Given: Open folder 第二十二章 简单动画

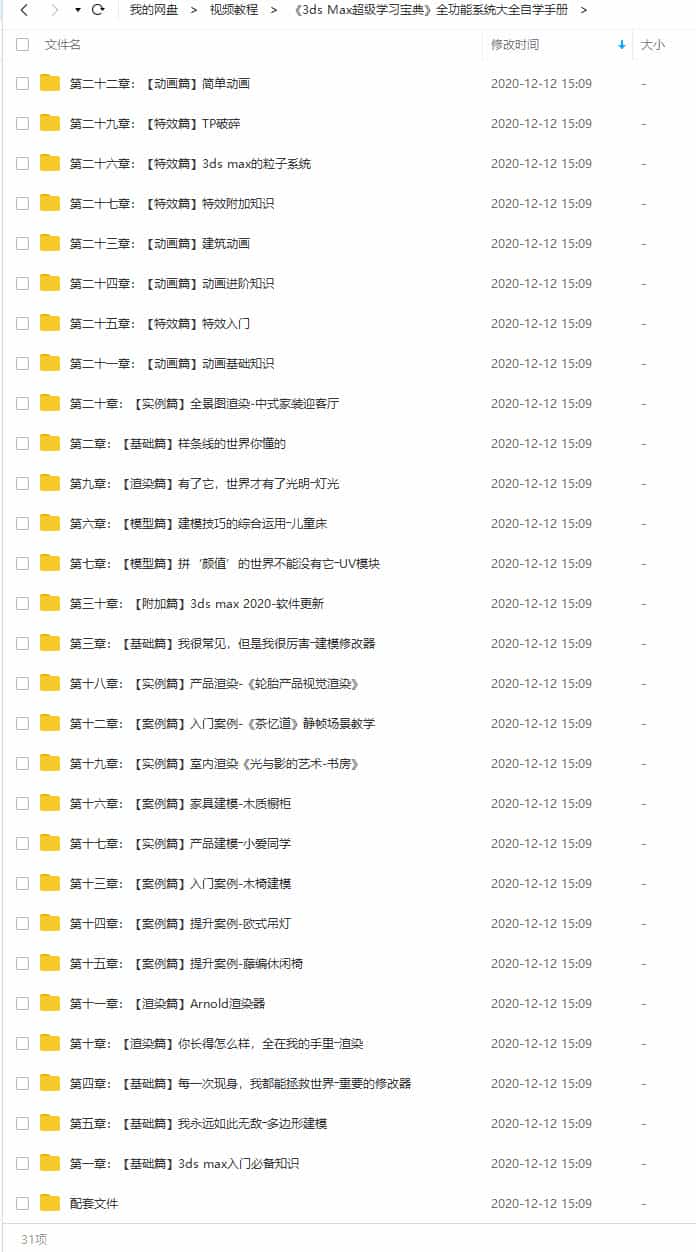Looking at the screenshot, I should point(160,84).
